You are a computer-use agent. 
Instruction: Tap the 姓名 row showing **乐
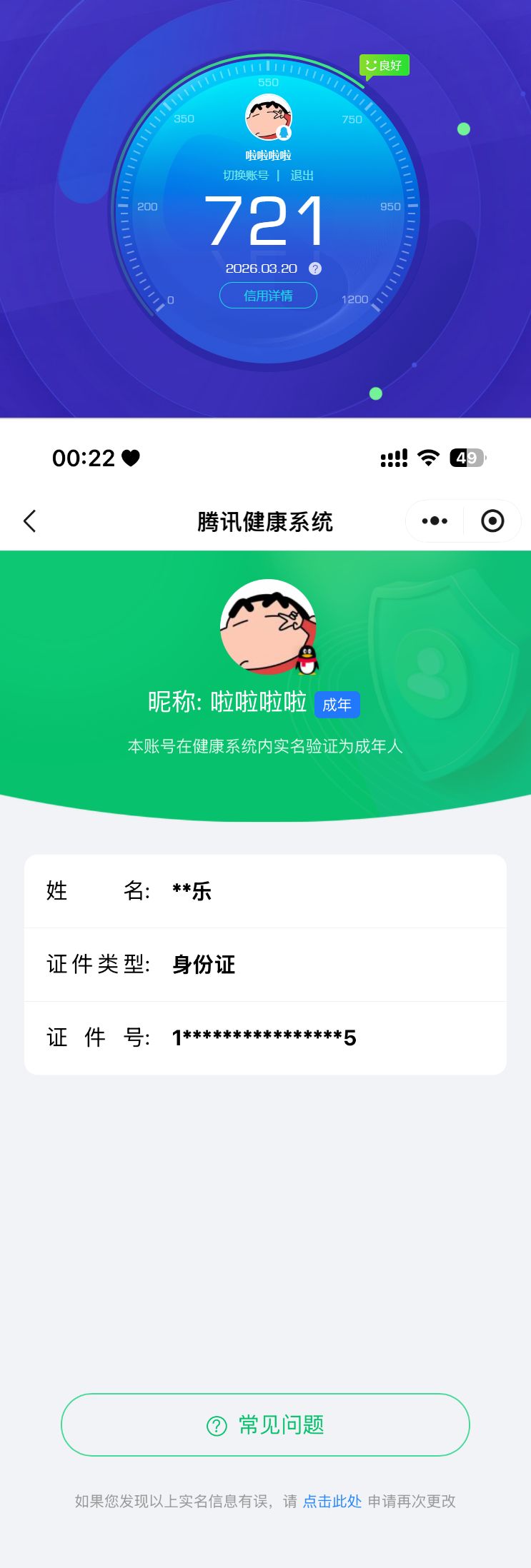click(265, 891)
